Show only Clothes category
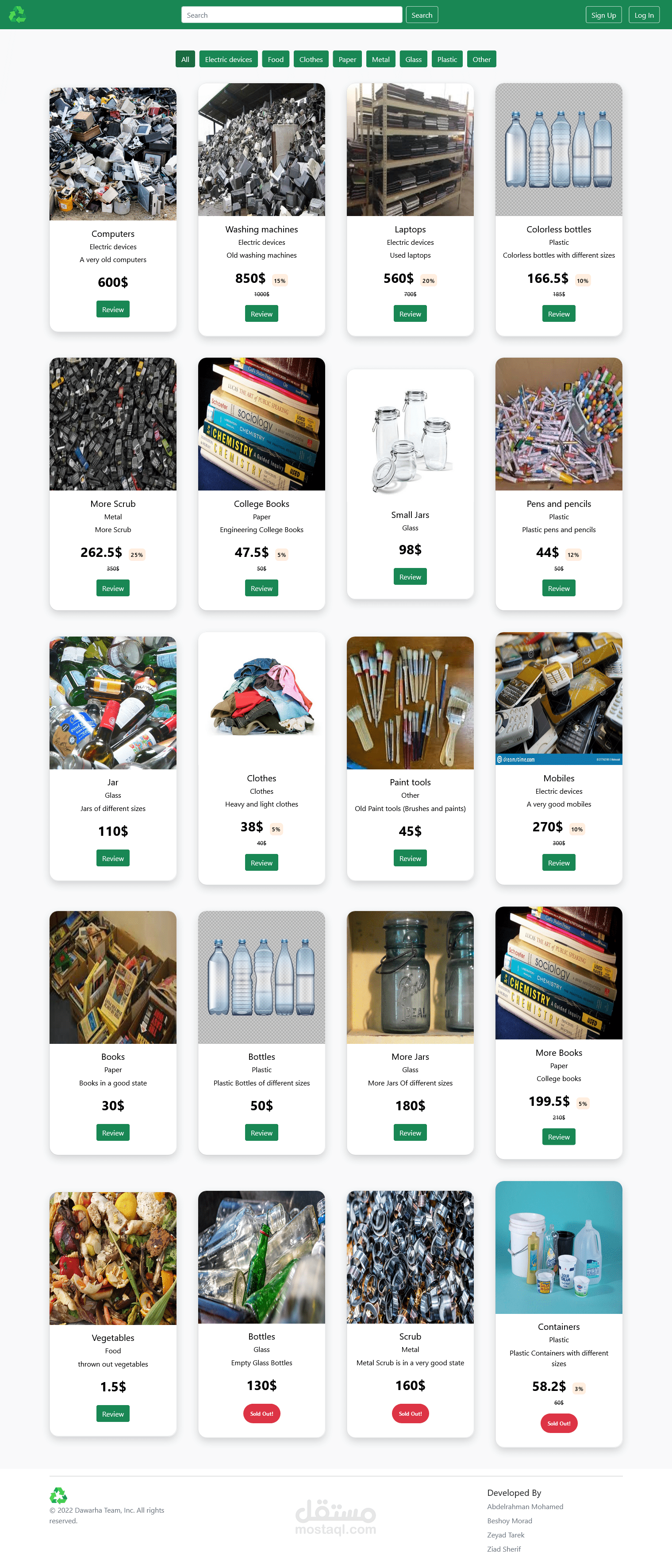 311,60
